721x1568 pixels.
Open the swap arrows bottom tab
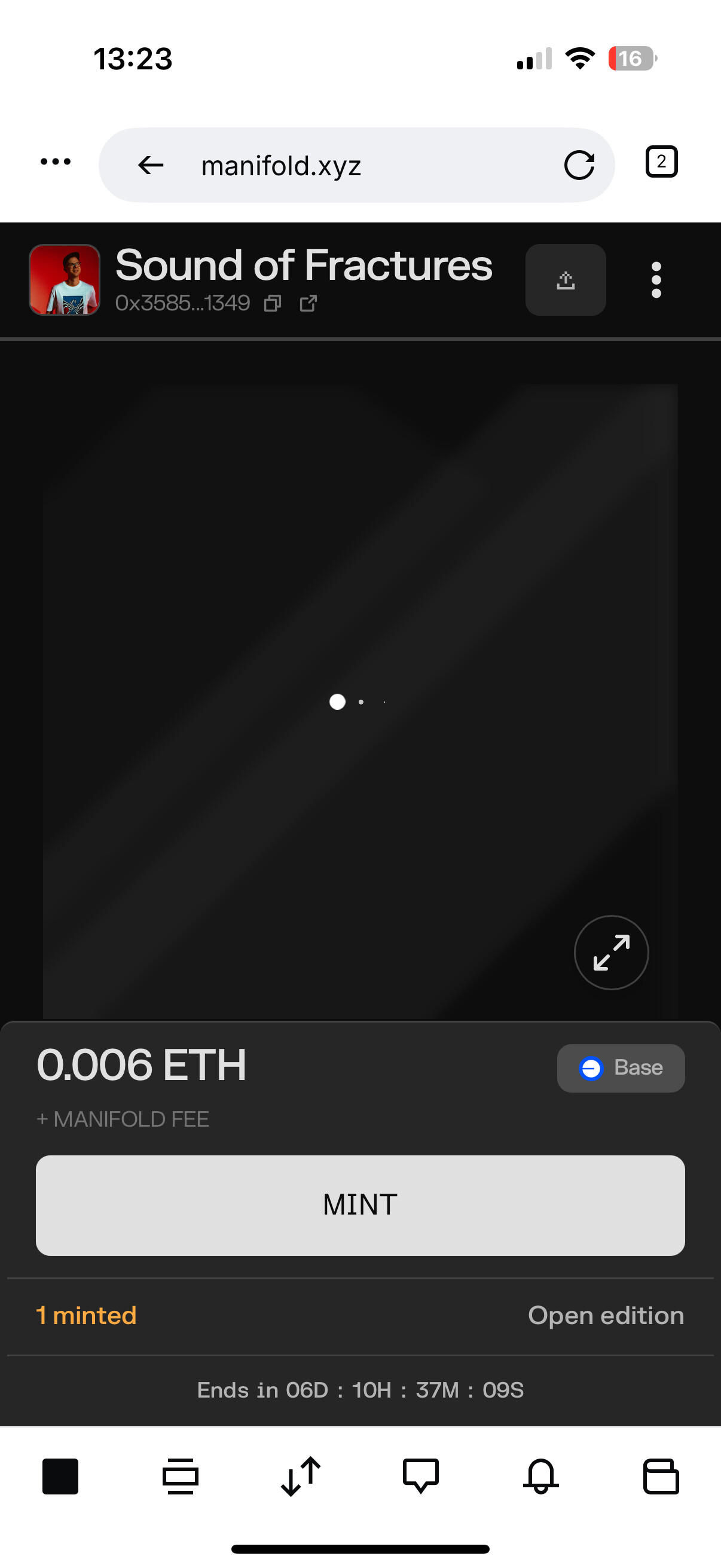click(301, 1477)
